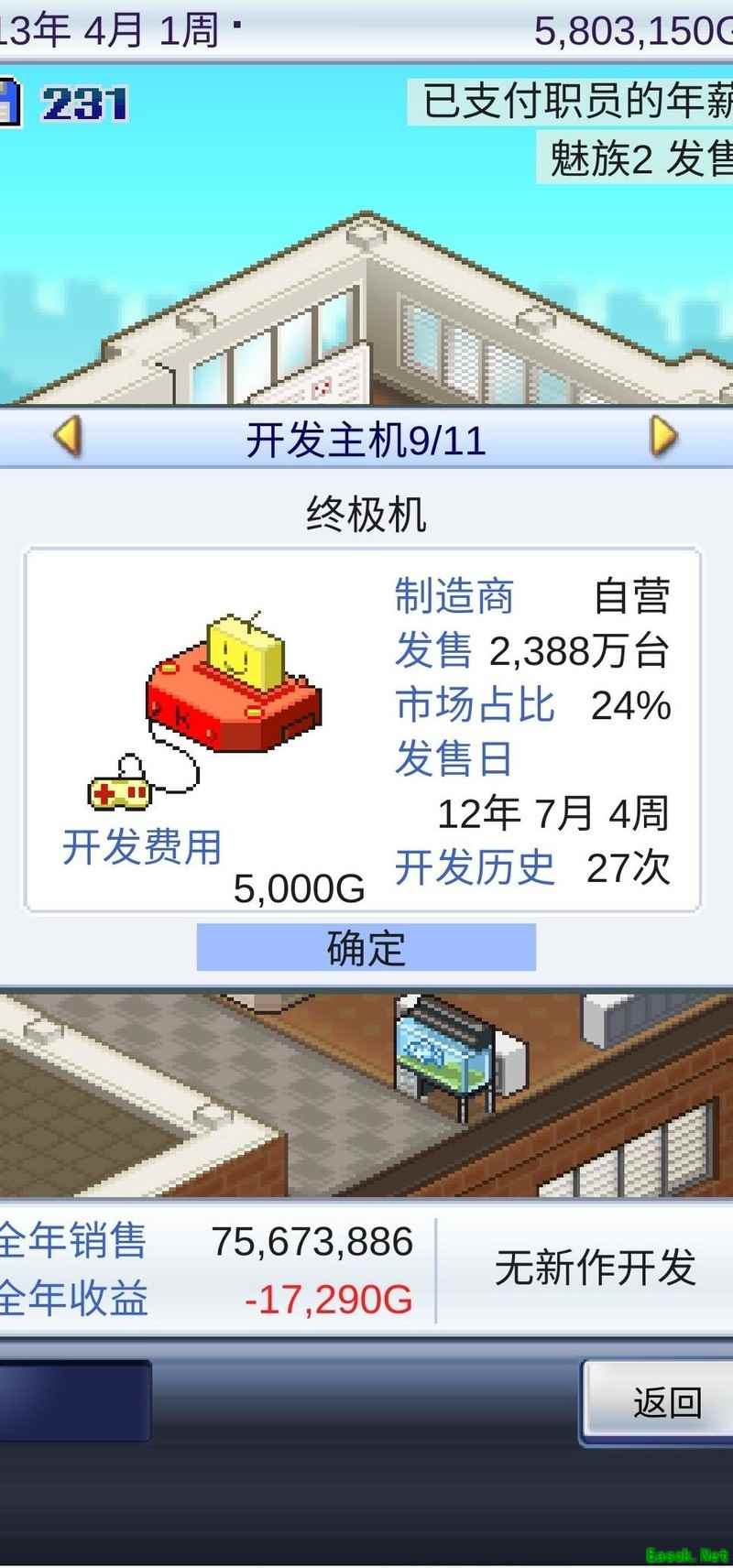Go to the previous developed console
Screen dimensions: 733x1568
click(x=68, y=437)
